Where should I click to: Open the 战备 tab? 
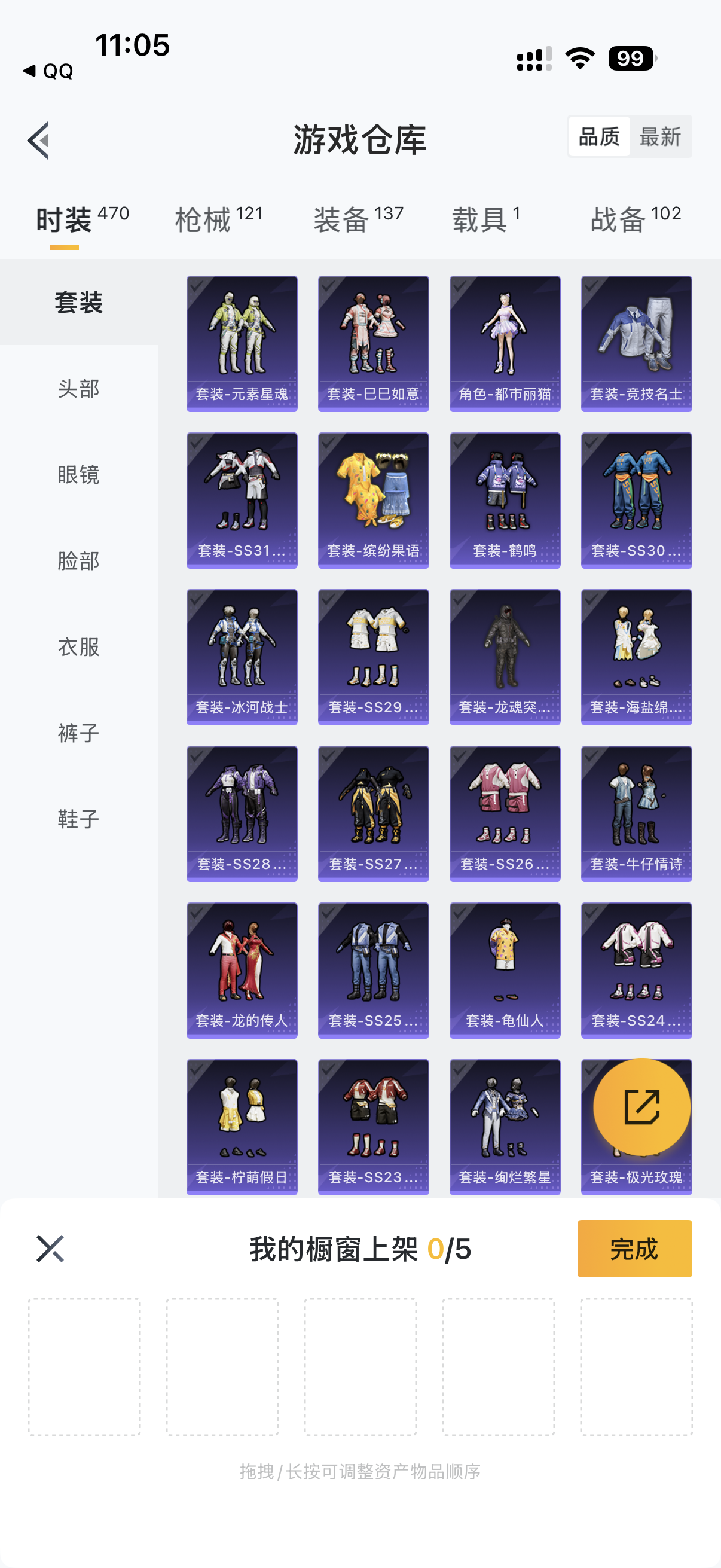634,219
